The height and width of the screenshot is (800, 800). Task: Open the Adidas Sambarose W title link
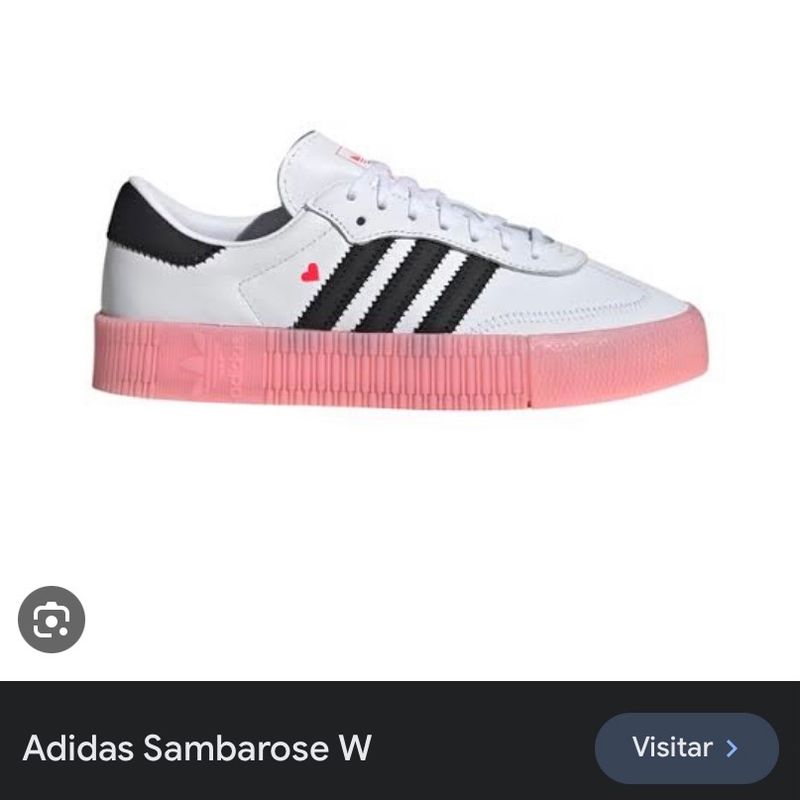[x=197, y=748]
